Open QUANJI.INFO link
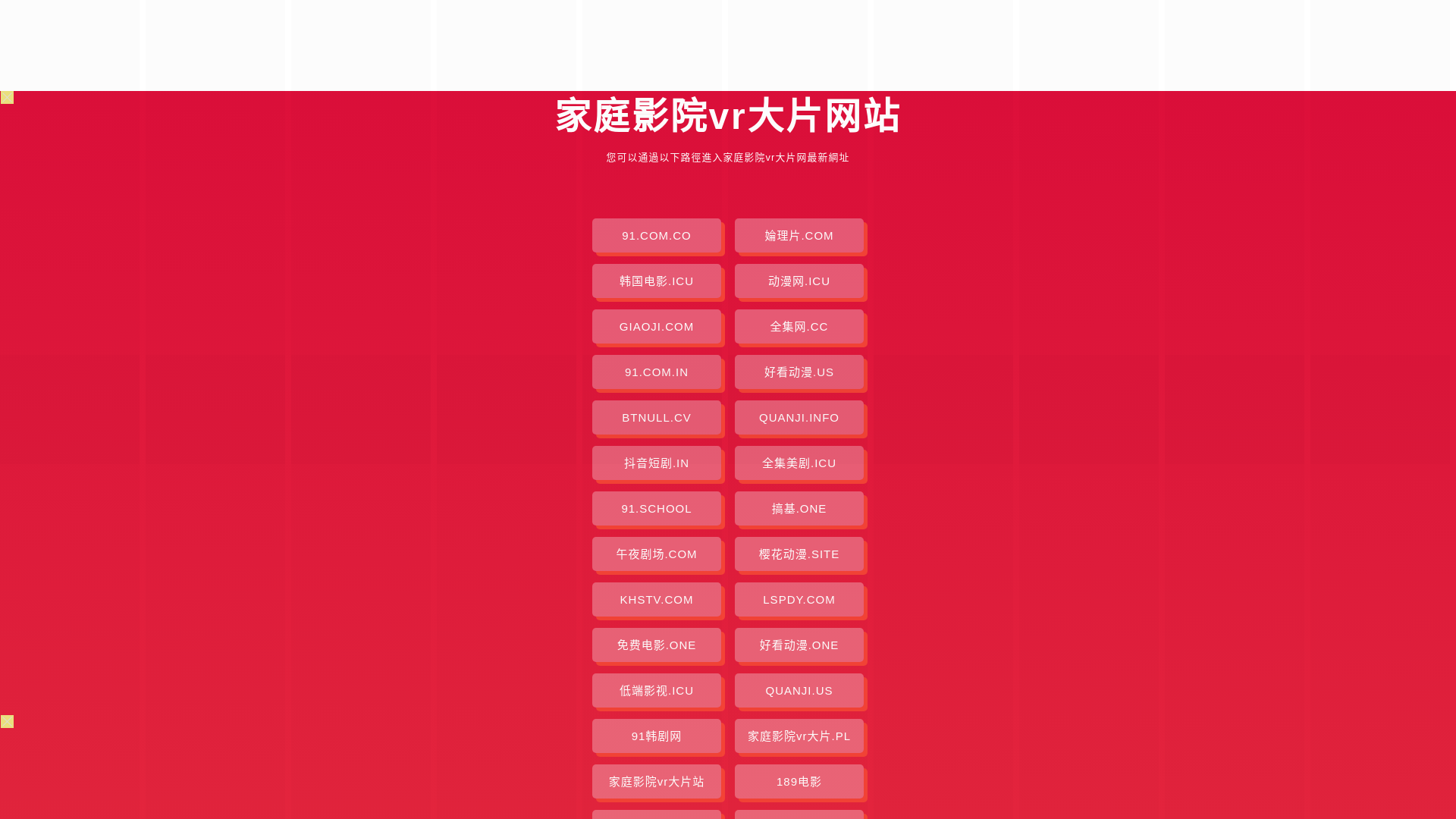This screenshot has height=819, width=1456. tap(799, 418)
